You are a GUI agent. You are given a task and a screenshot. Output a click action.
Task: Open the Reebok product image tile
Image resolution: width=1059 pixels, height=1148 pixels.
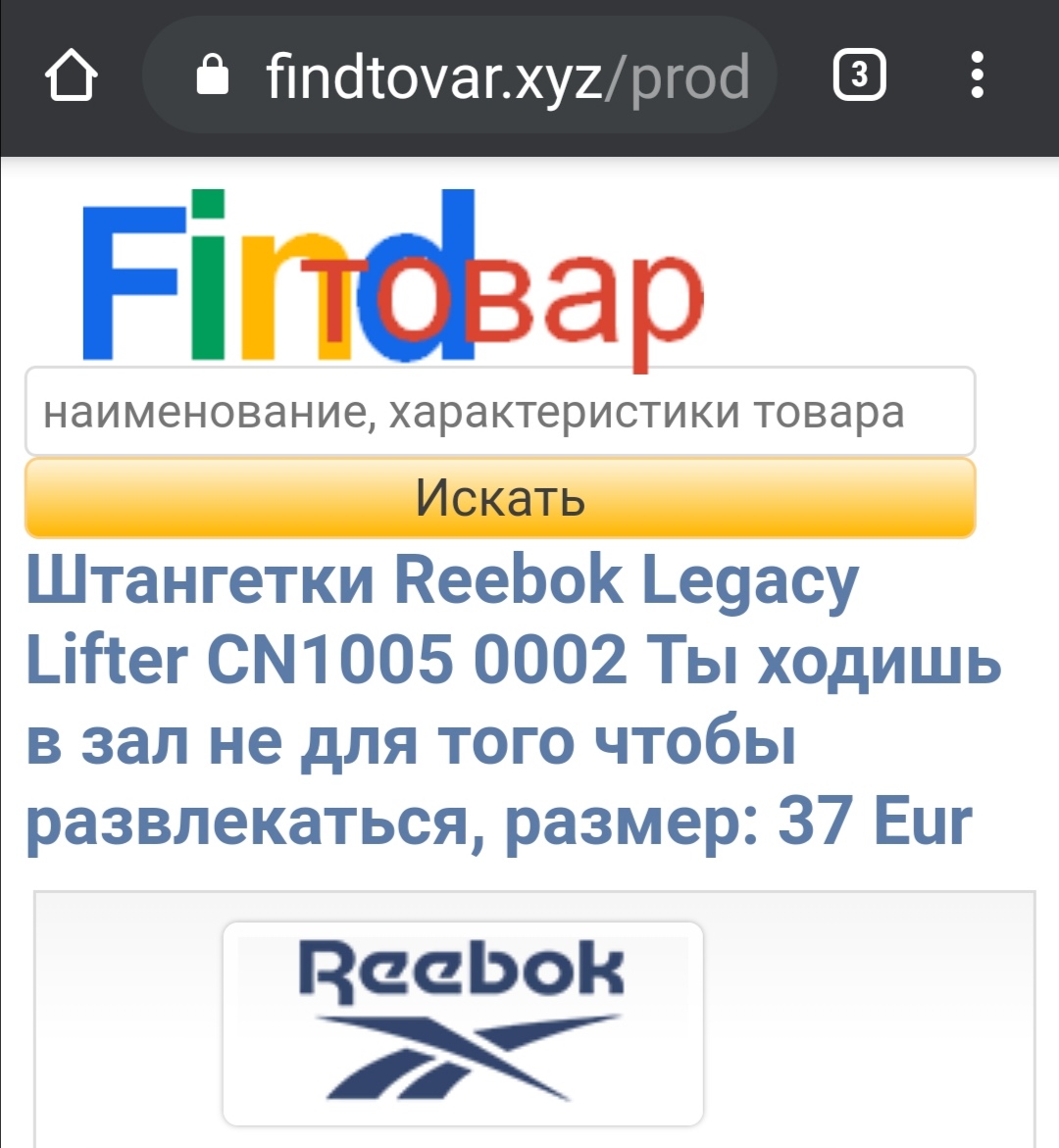463,1023
